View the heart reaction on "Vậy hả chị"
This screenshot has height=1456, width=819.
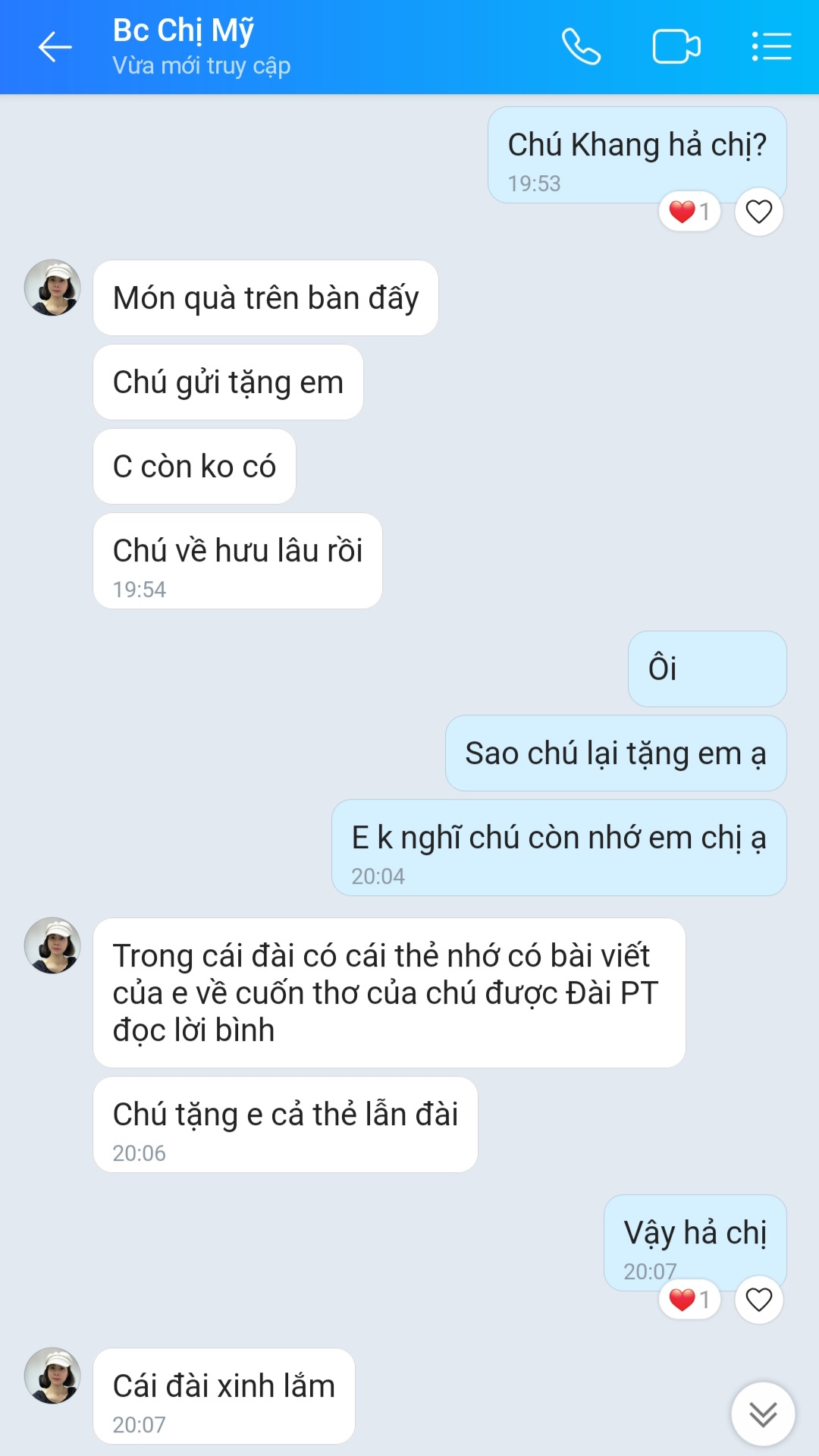(689, 1300)
